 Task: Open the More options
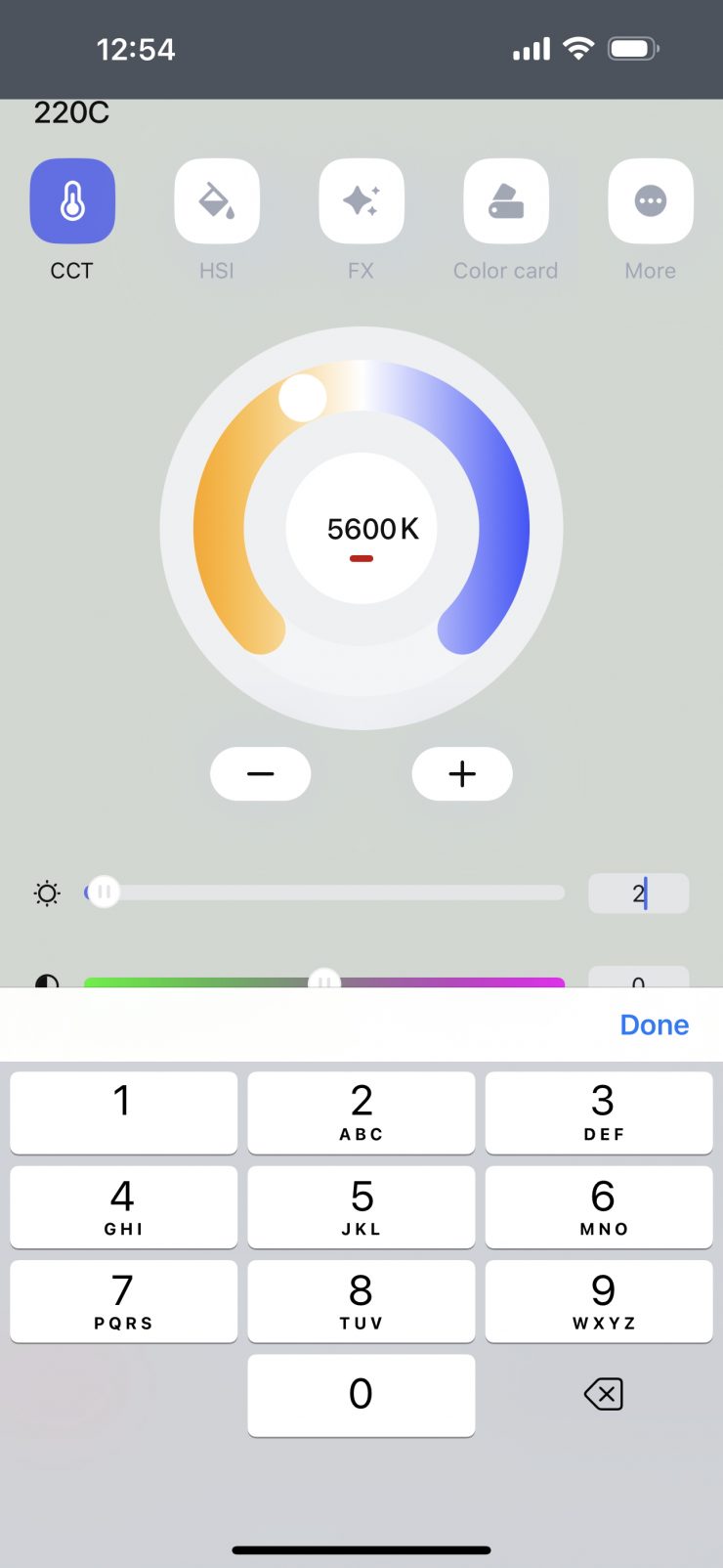(x=651, y=201)
